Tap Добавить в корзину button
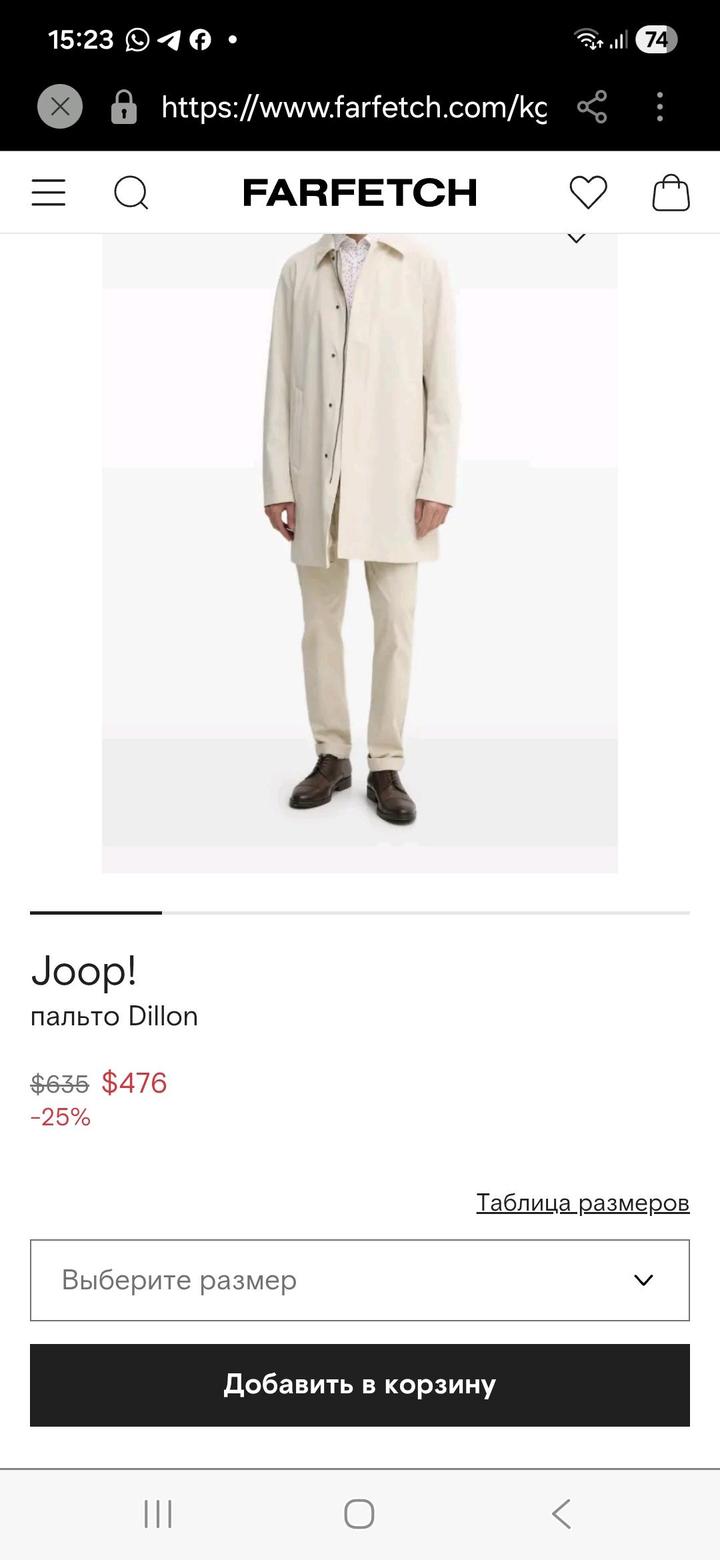Viewport: 720px width, 1560px height. coord(360,1384)
